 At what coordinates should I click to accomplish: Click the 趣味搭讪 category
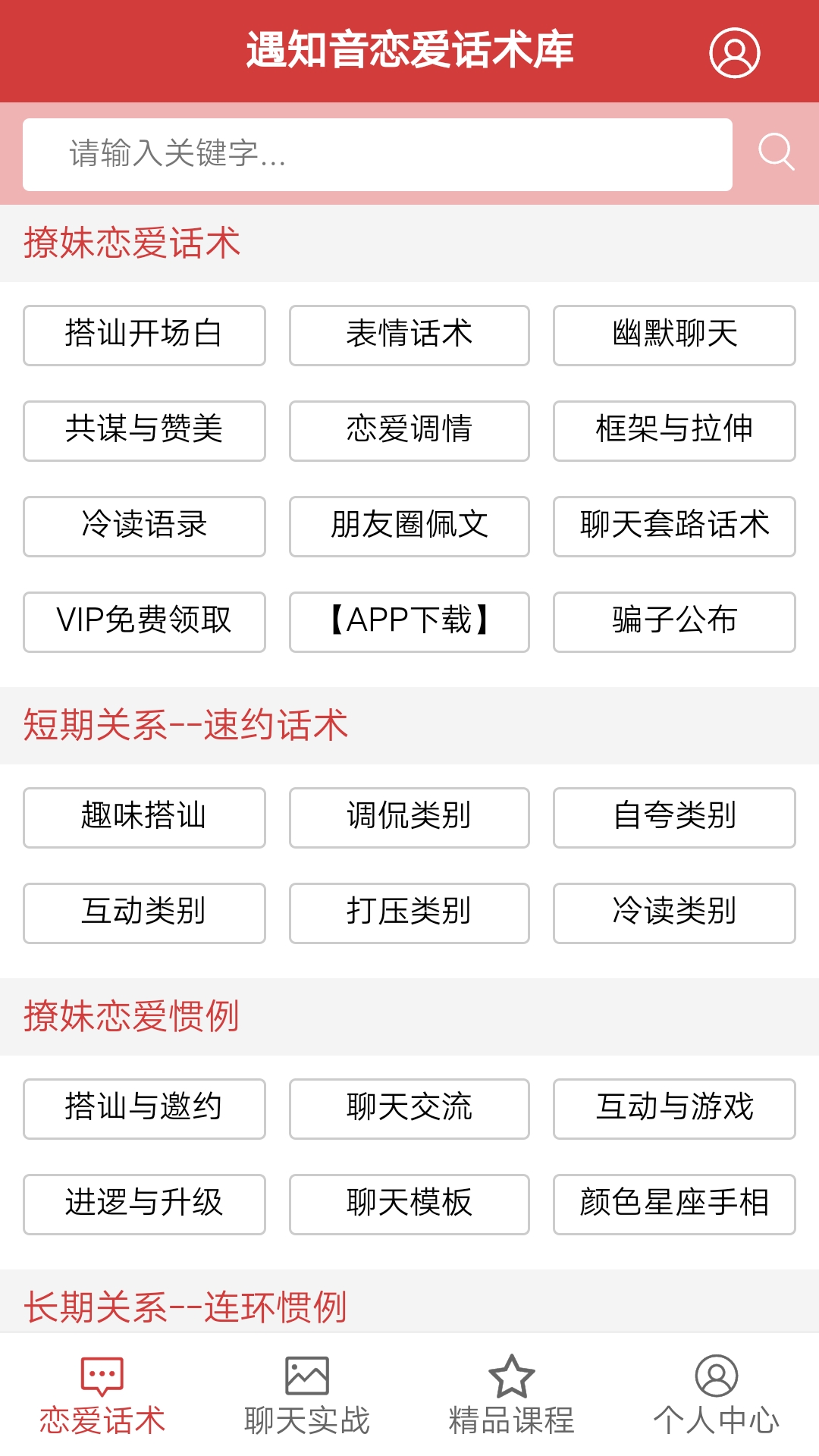(x=143, y=817)
